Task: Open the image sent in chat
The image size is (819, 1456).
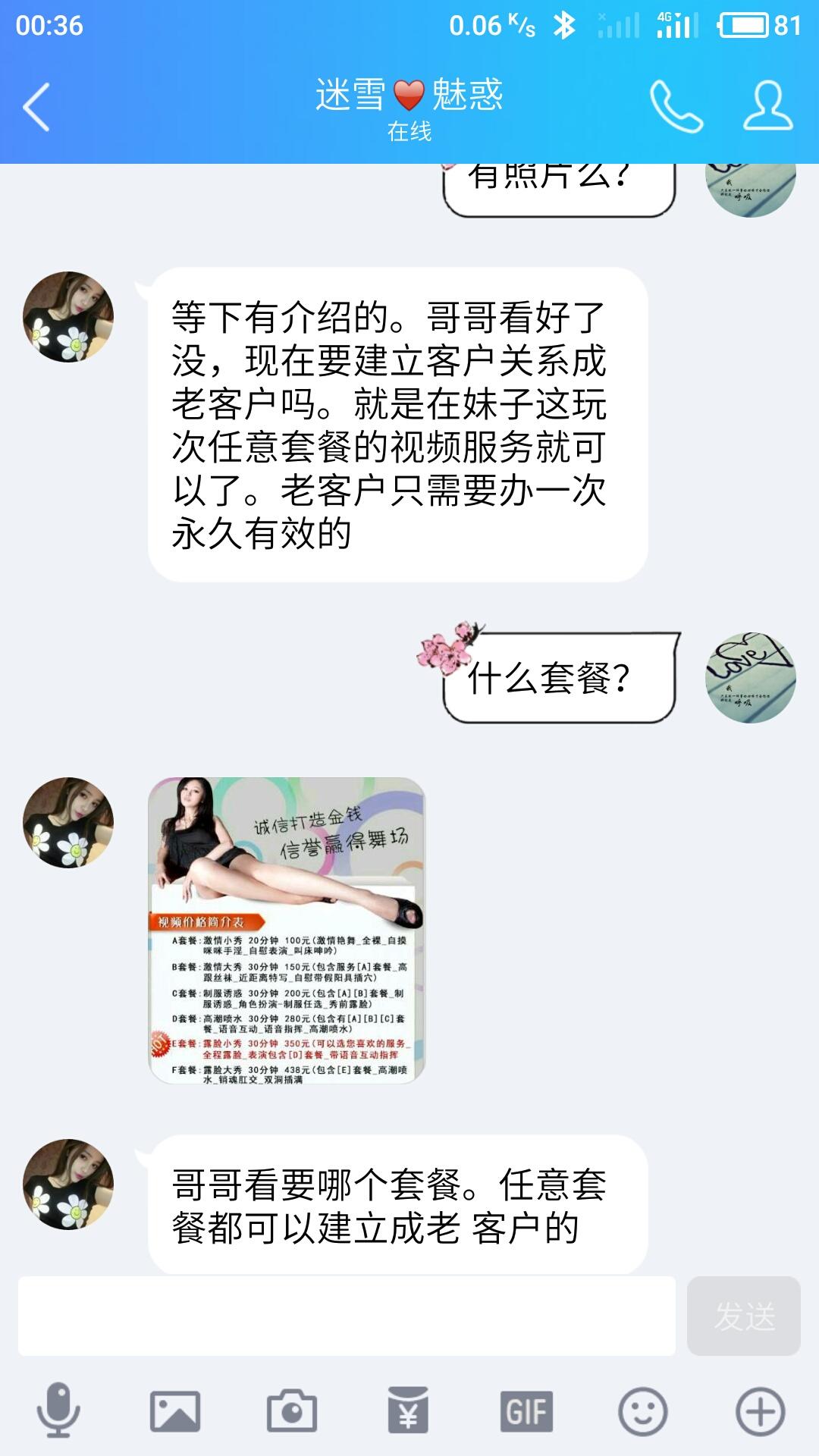Action: (x=287, y=930)
